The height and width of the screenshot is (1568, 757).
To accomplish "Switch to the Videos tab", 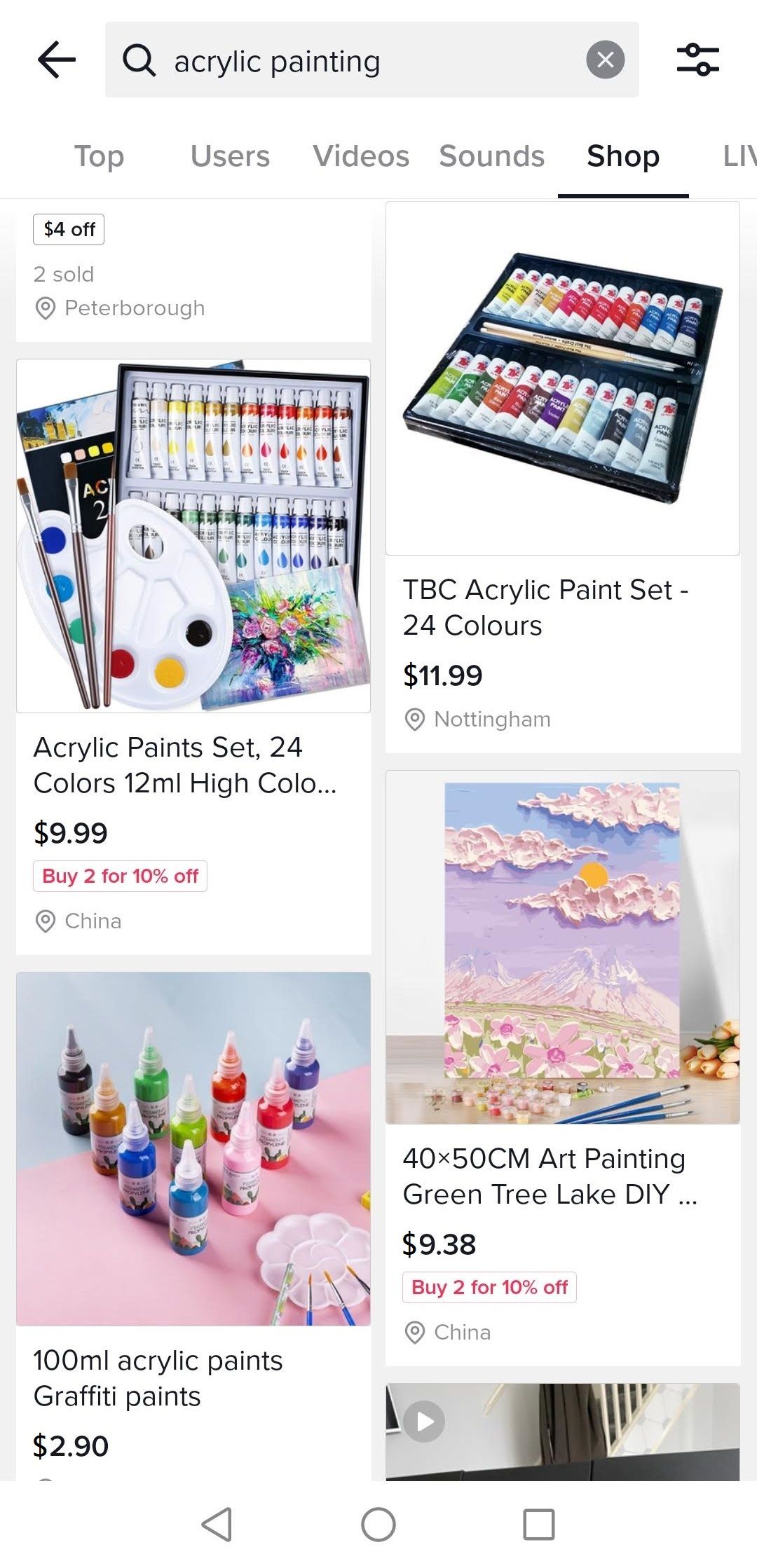I will click(361, 156).
